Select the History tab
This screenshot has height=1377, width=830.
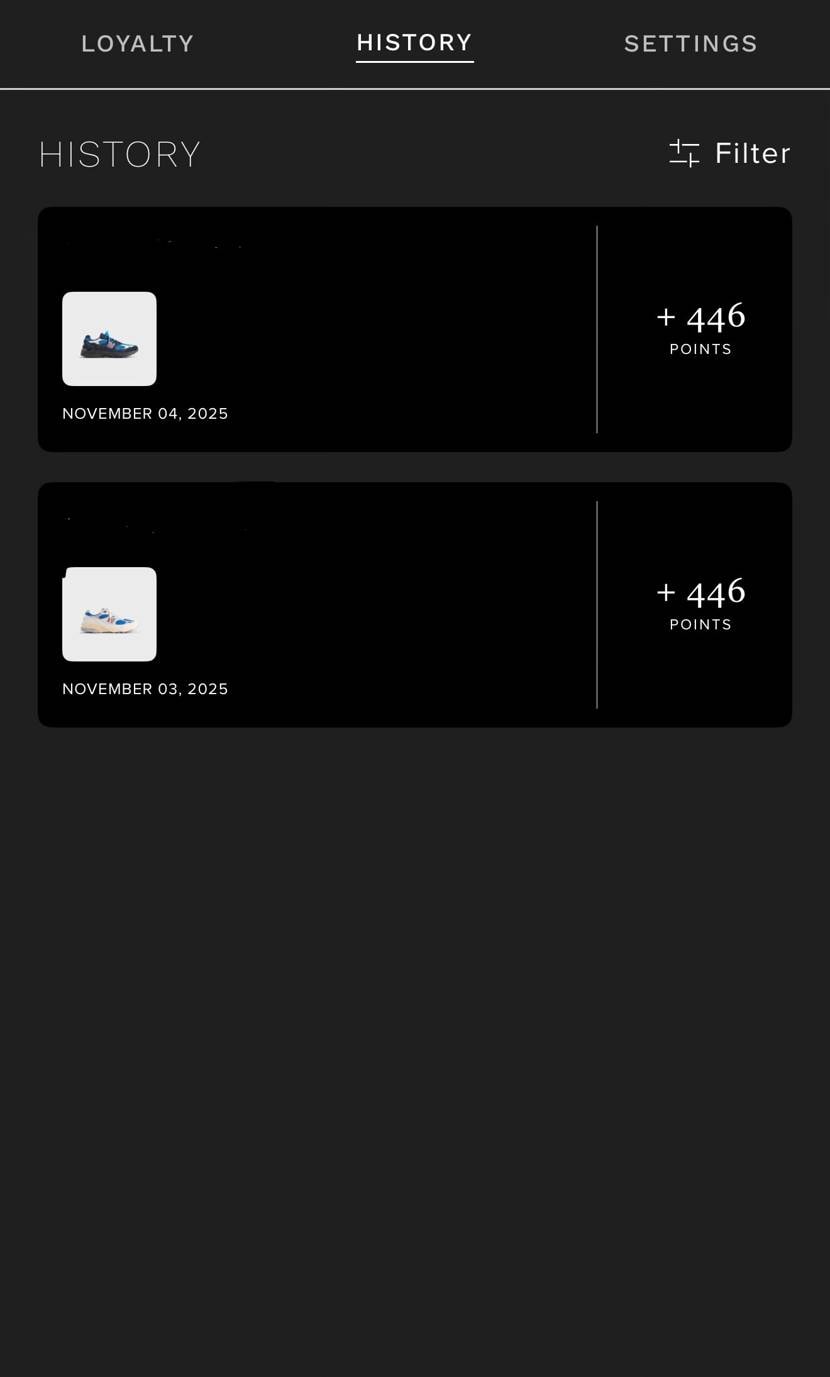[414, 43]
